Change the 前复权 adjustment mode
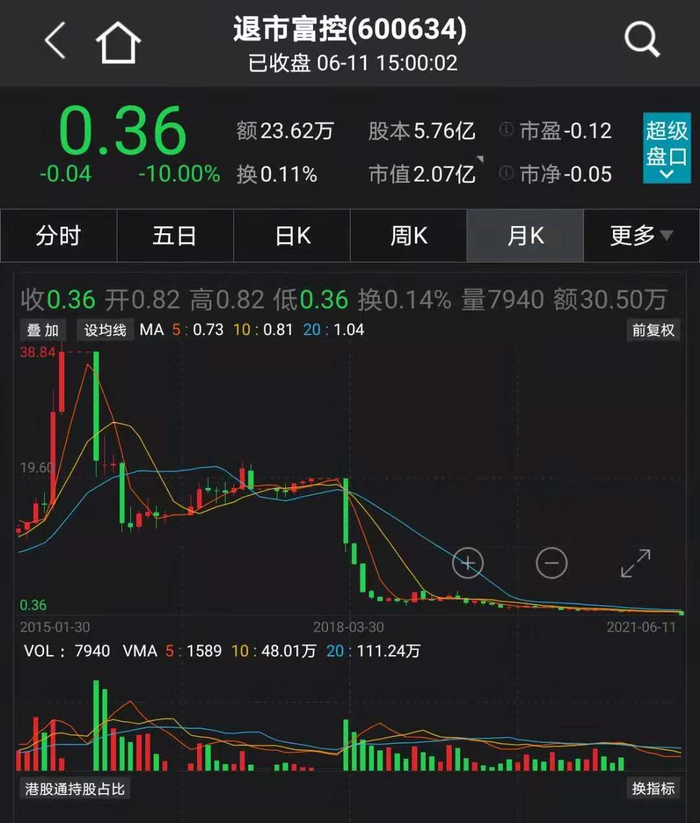Viewport: 700px width, 823px height. 653,330
